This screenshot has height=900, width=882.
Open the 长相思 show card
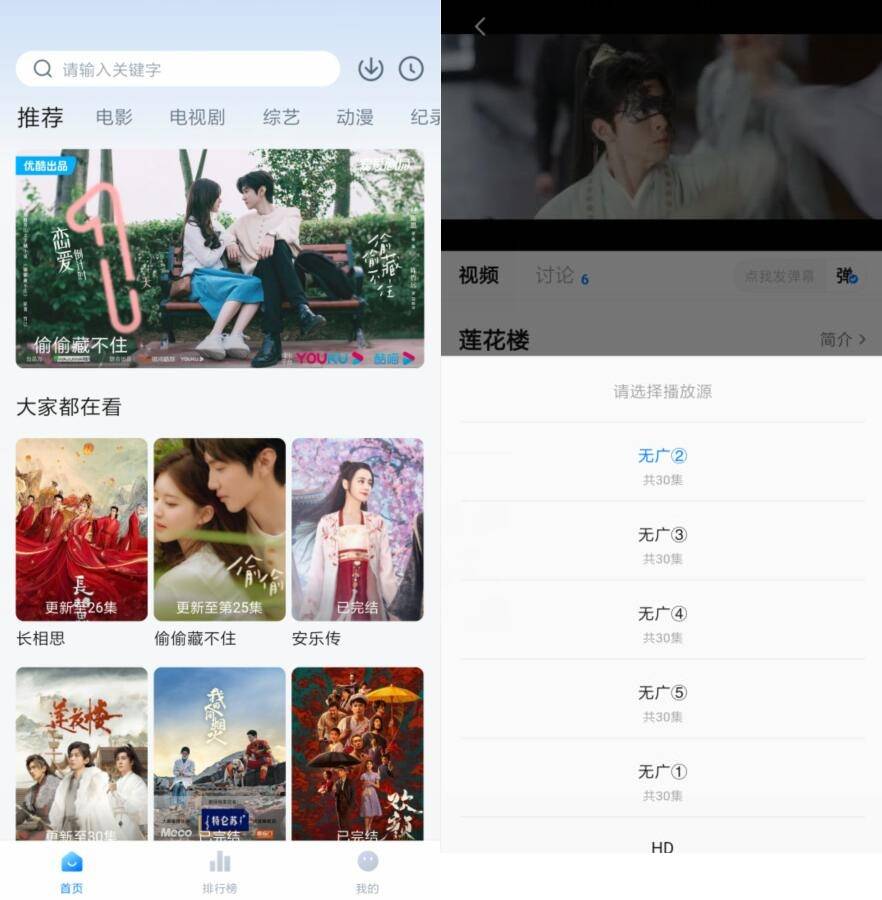point(81,530)
